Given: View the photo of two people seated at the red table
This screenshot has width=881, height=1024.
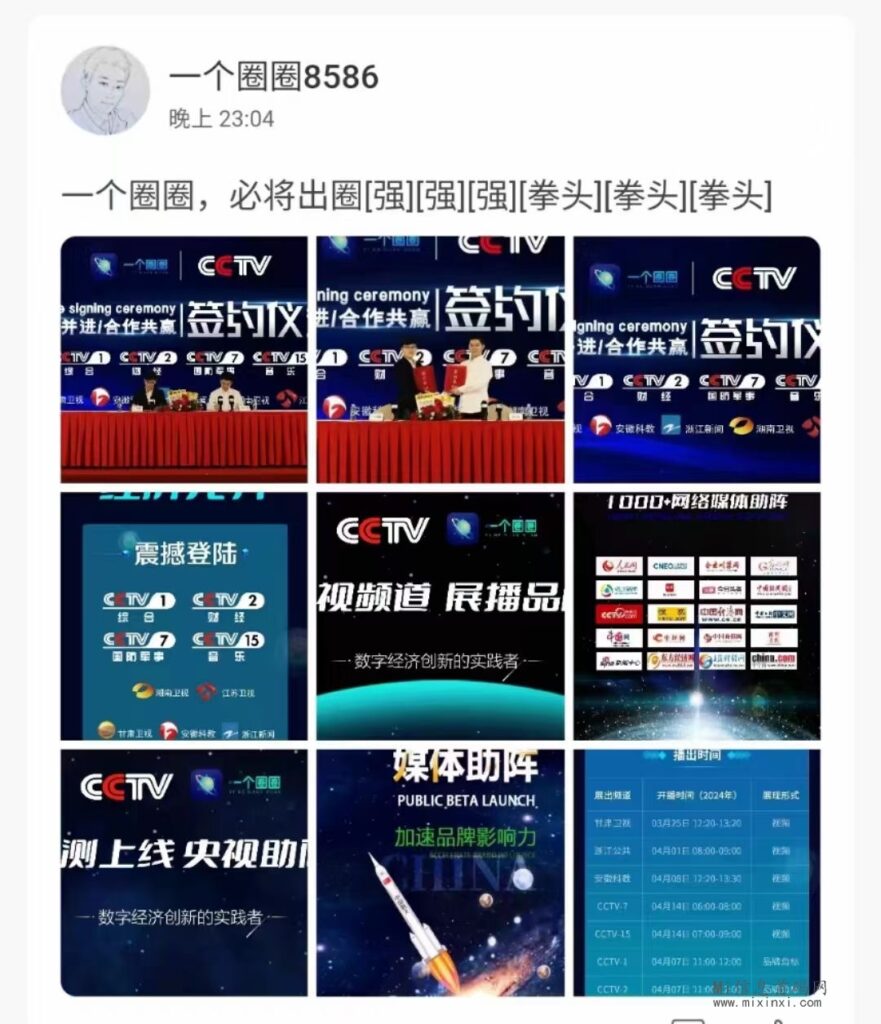Looking at the screenshot, I should click(184, 359).
